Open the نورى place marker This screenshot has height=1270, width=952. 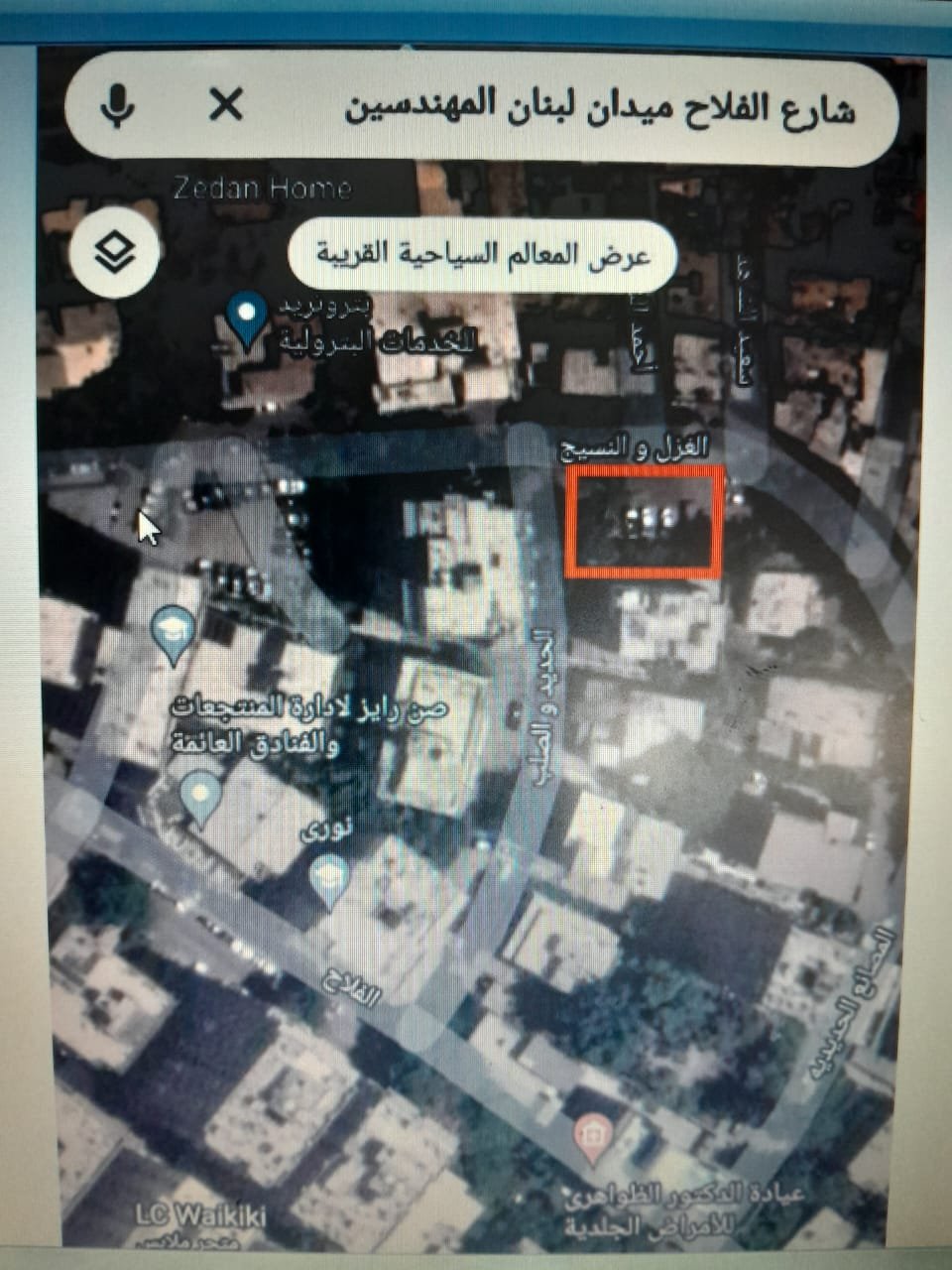(329, 879)
